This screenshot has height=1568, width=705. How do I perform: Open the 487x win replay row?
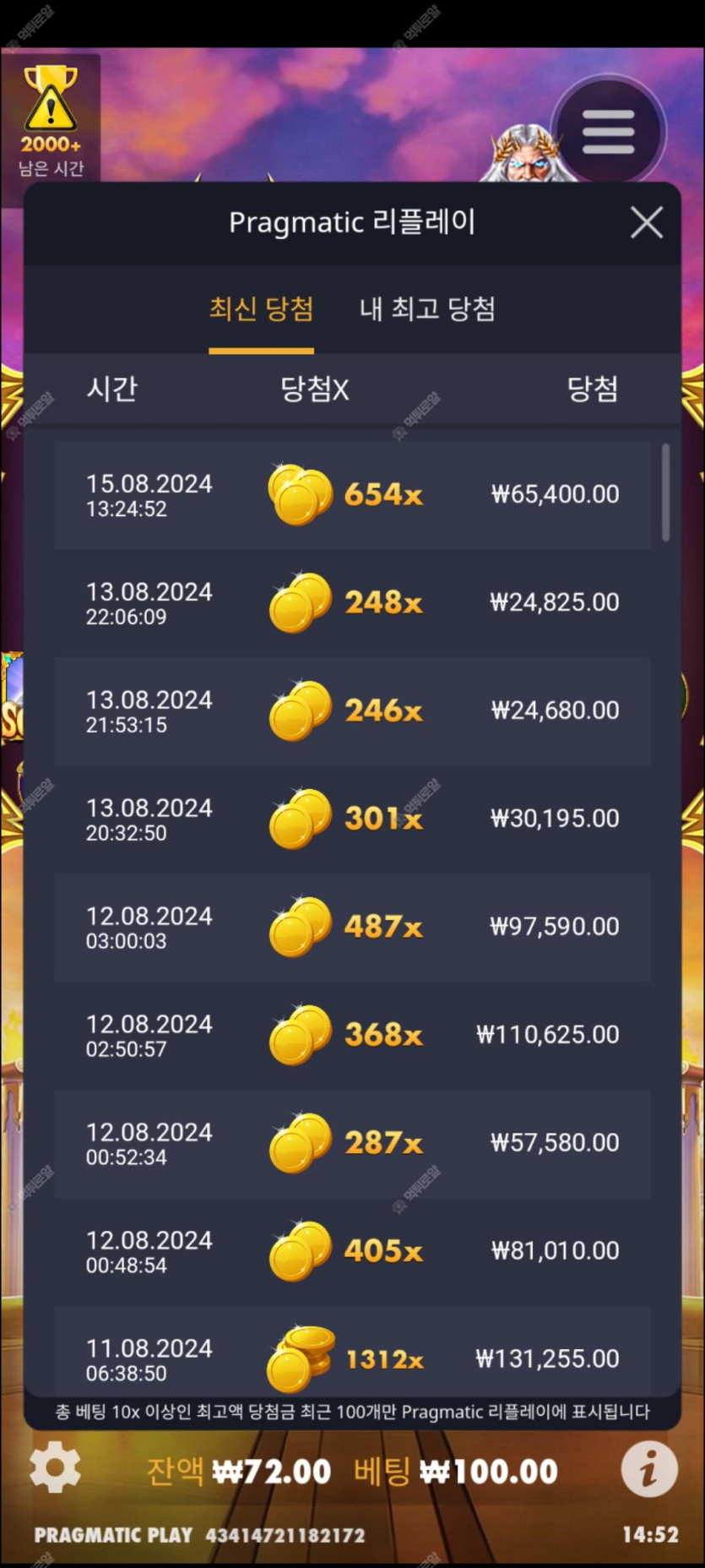[x=352, y=928]
